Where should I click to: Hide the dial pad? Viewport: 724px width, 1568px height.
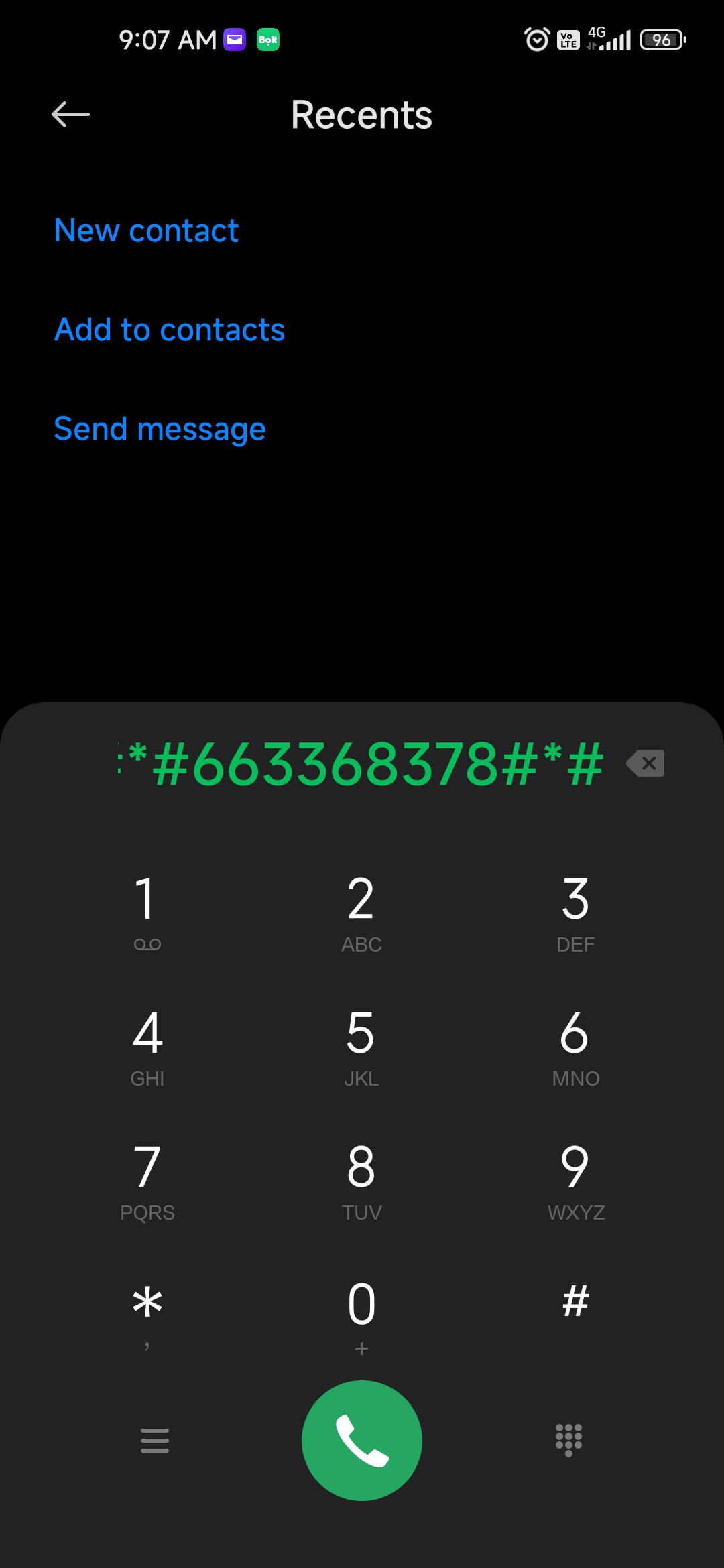[x=568, y=1440]
